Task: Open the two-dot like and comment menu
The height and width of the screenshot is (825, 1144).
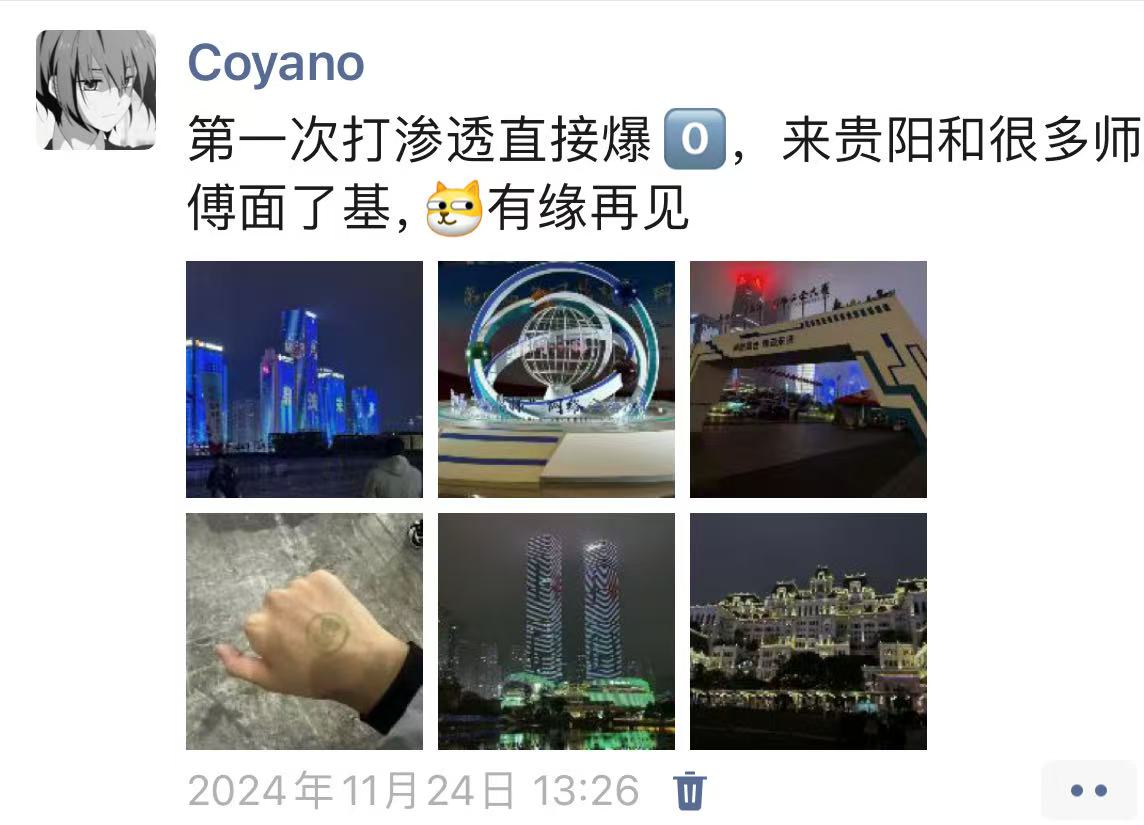Action: [x=1088, y=790]
